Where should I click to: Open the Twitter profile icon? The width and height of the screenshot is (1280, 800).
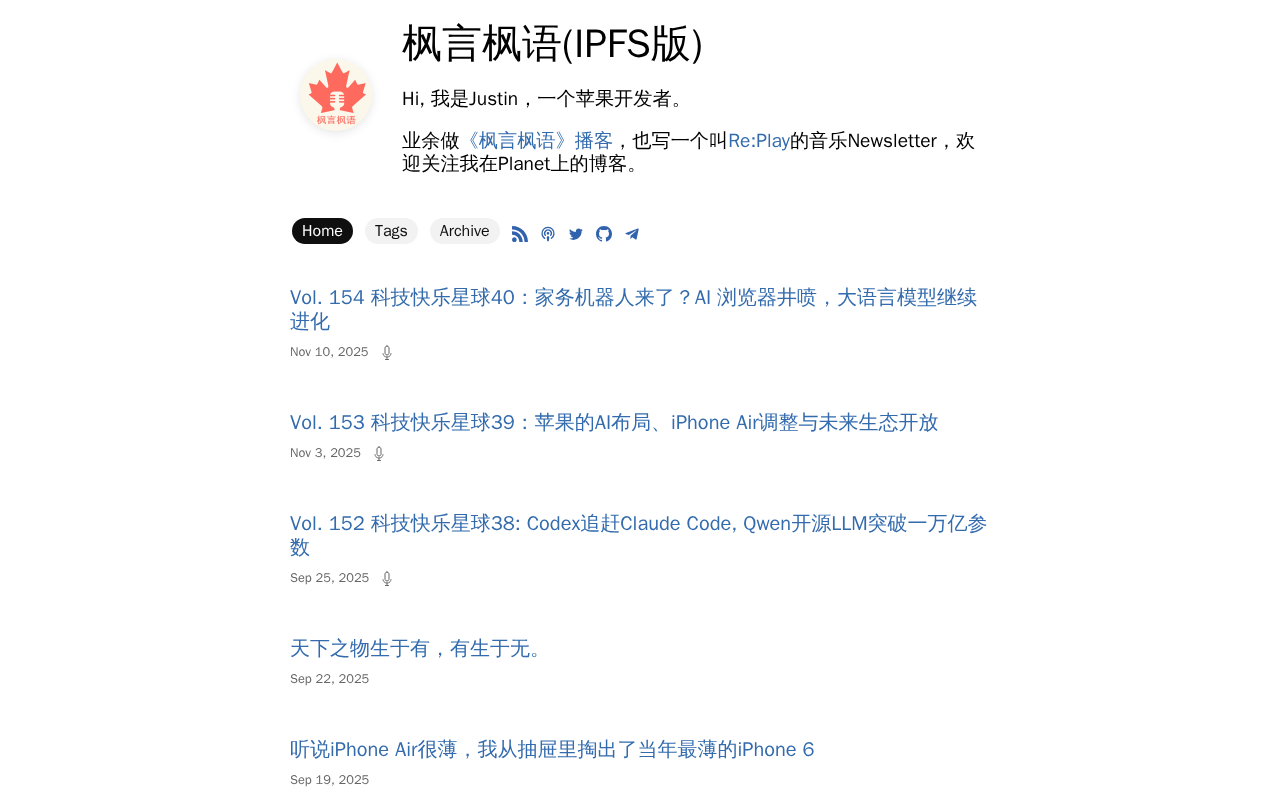(x=576, y=234)
